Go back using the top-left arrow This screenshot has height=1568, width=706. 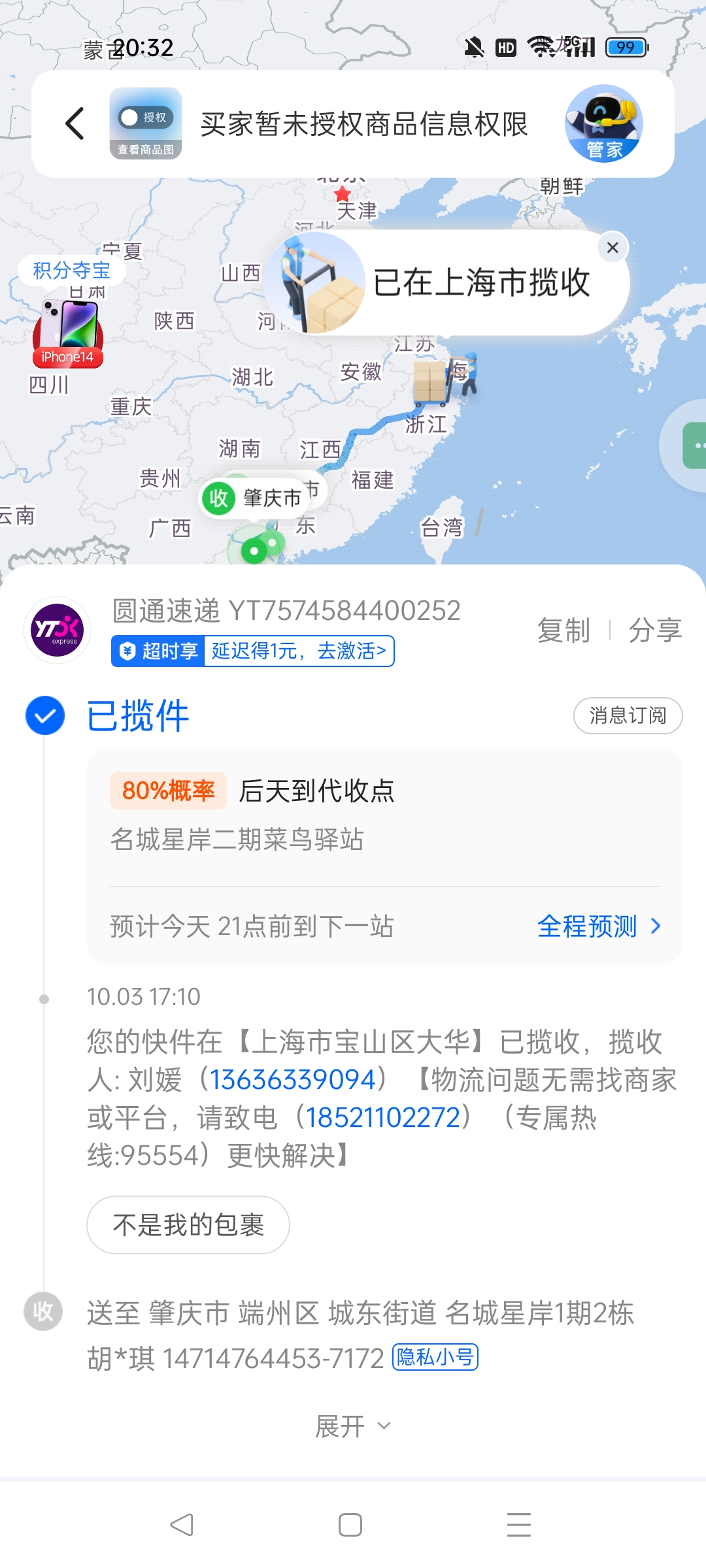click(x=75, y=123)
